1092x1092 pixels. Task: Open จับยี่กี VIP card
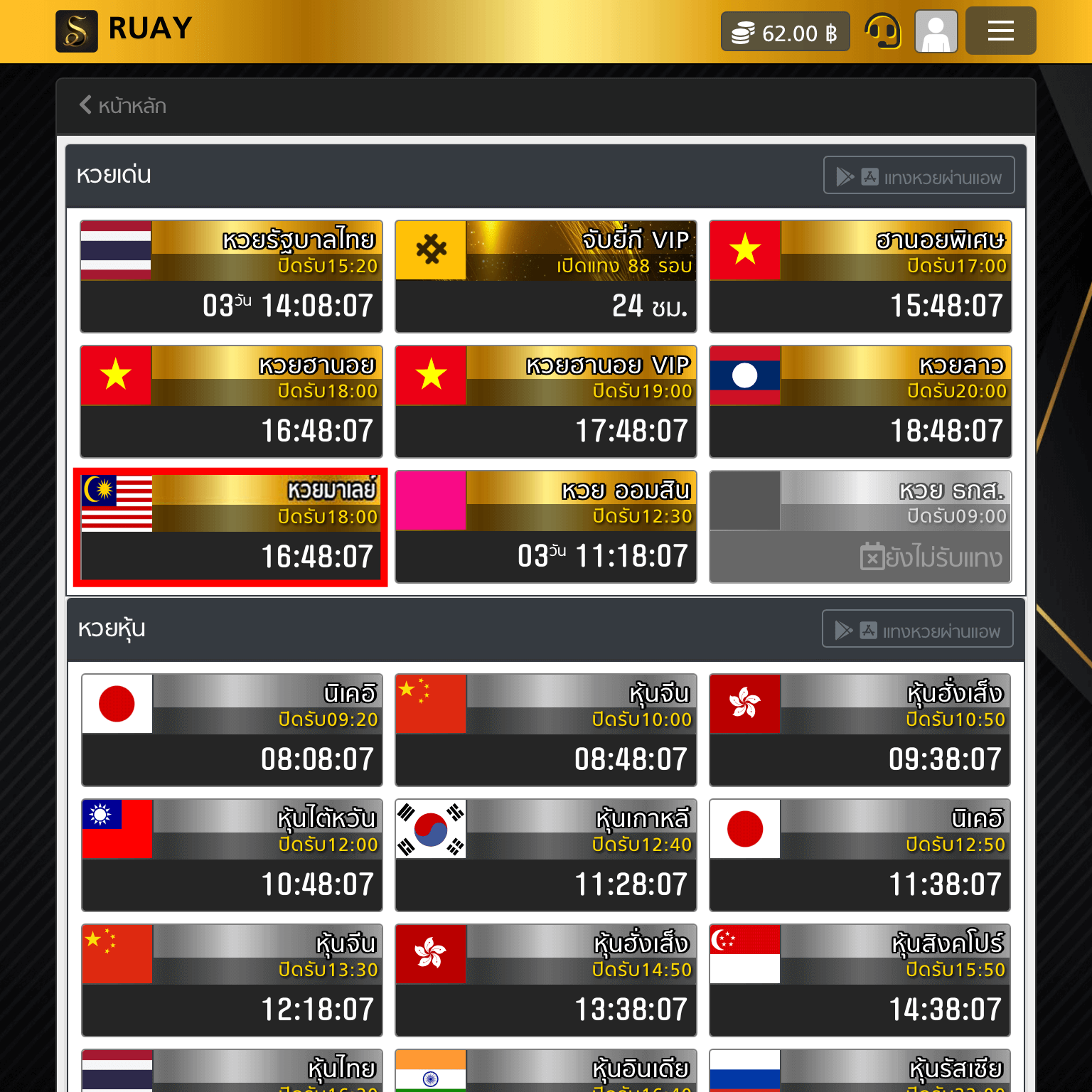tap(545, 277)
